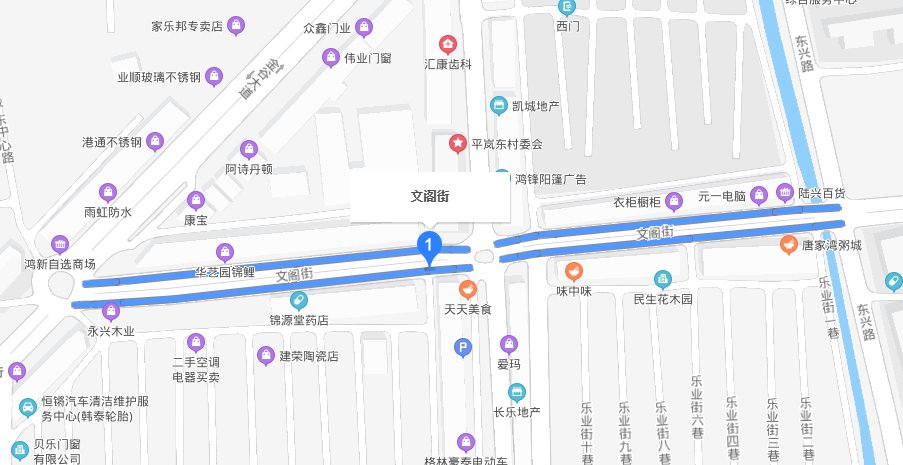This screenshot has width=903, height=465.
Task: Open the 鸿新自选商场 marker
Action: tap(60, 244)
